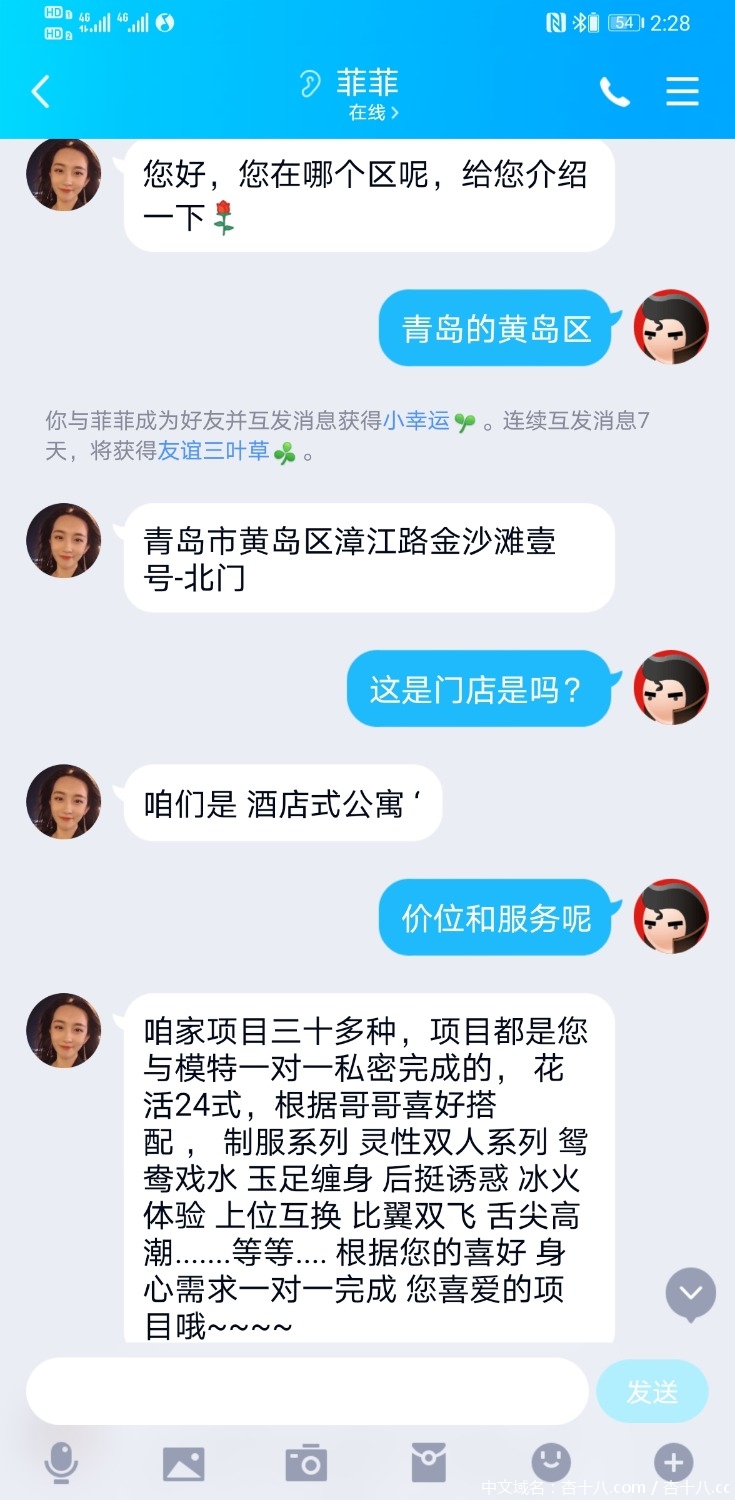Open the 友谊三叶草 link
Viewport: 735px width, 1500px height.
(x=213, y=452)
